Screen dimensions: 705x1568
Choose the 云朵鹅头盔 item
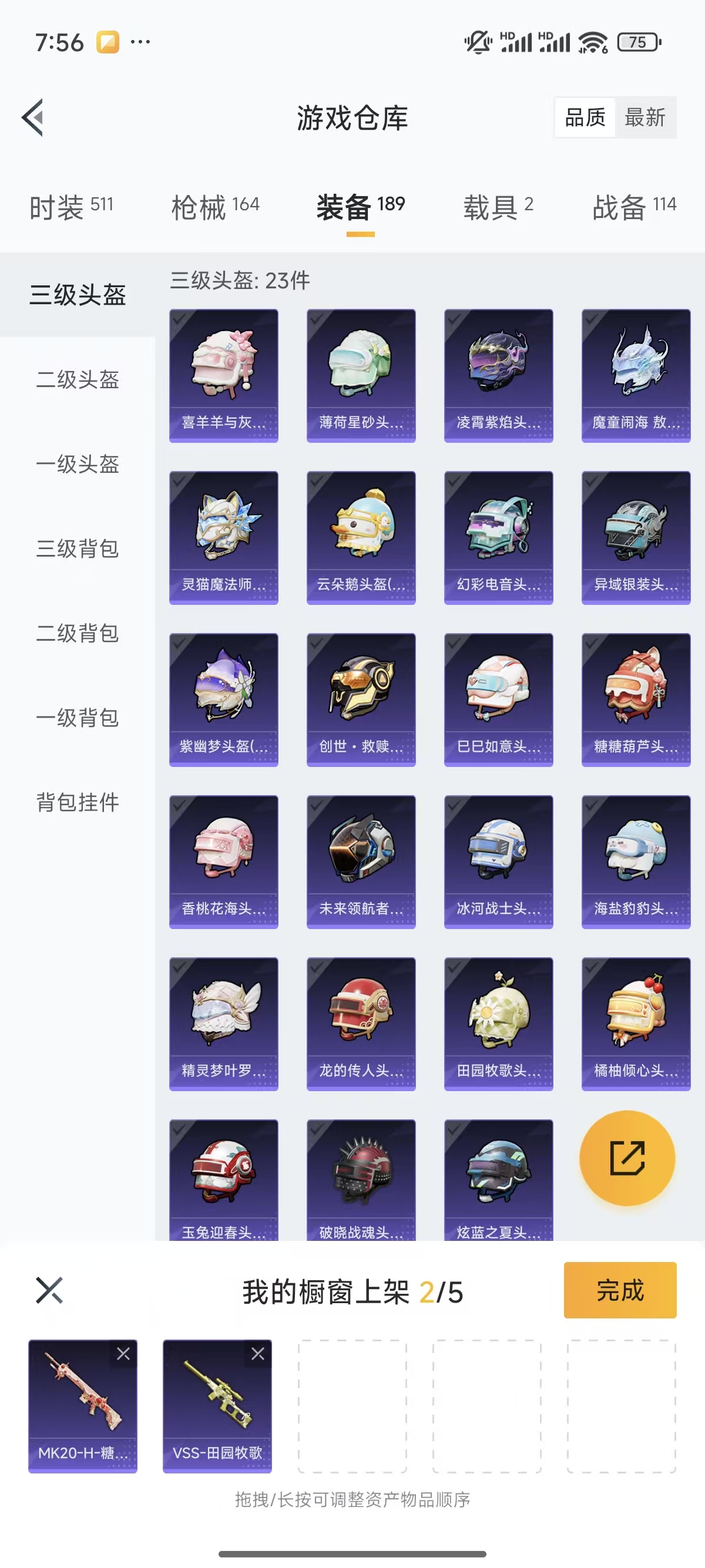coord(361,537)
